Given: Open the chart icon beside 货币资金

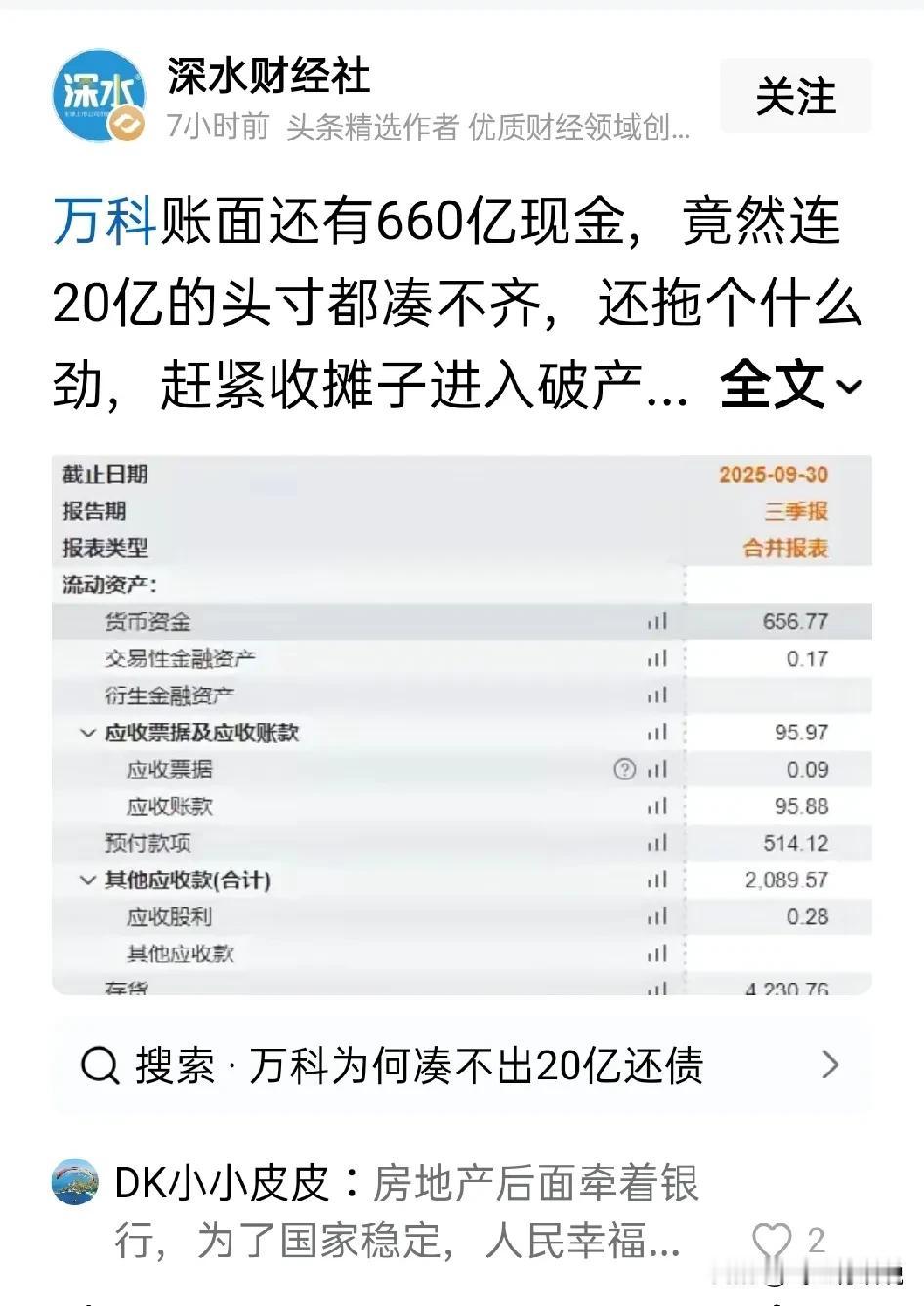Looking at the screenshot, I should pos(656,621).
